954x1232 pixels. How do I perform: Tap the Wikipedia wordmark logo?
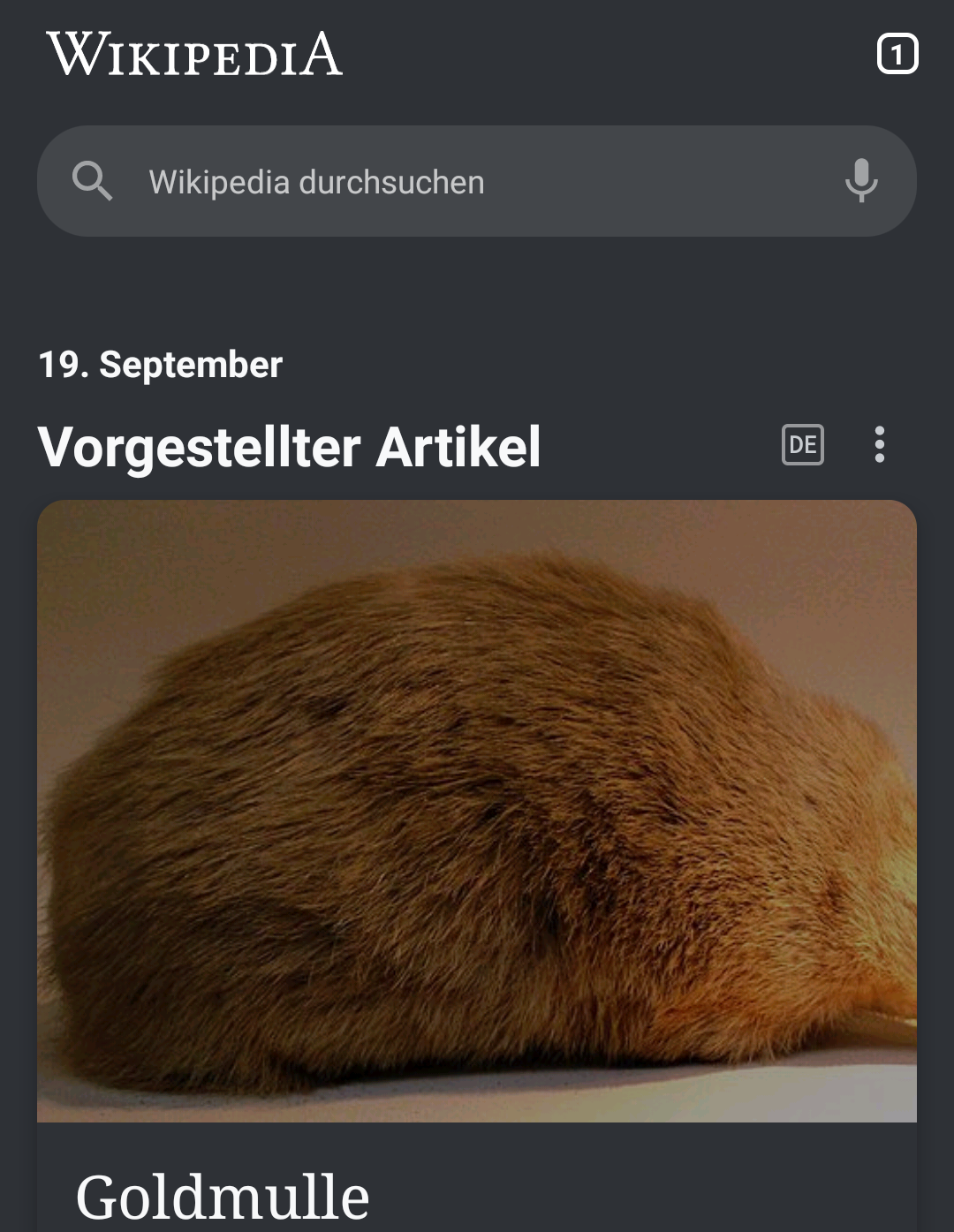[194, 56]
